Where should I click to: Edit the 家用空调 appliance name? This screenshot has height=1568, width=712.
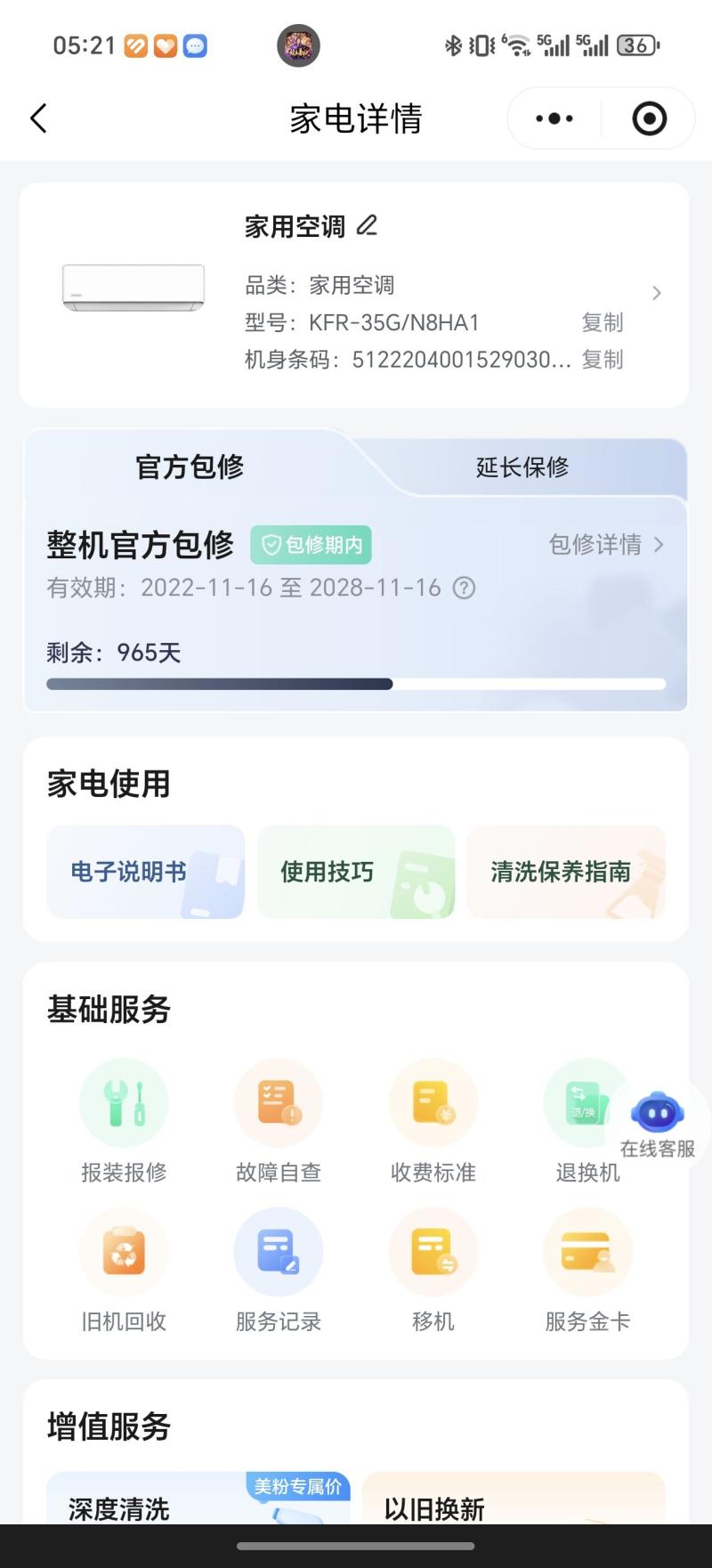(x=367, y=226)
